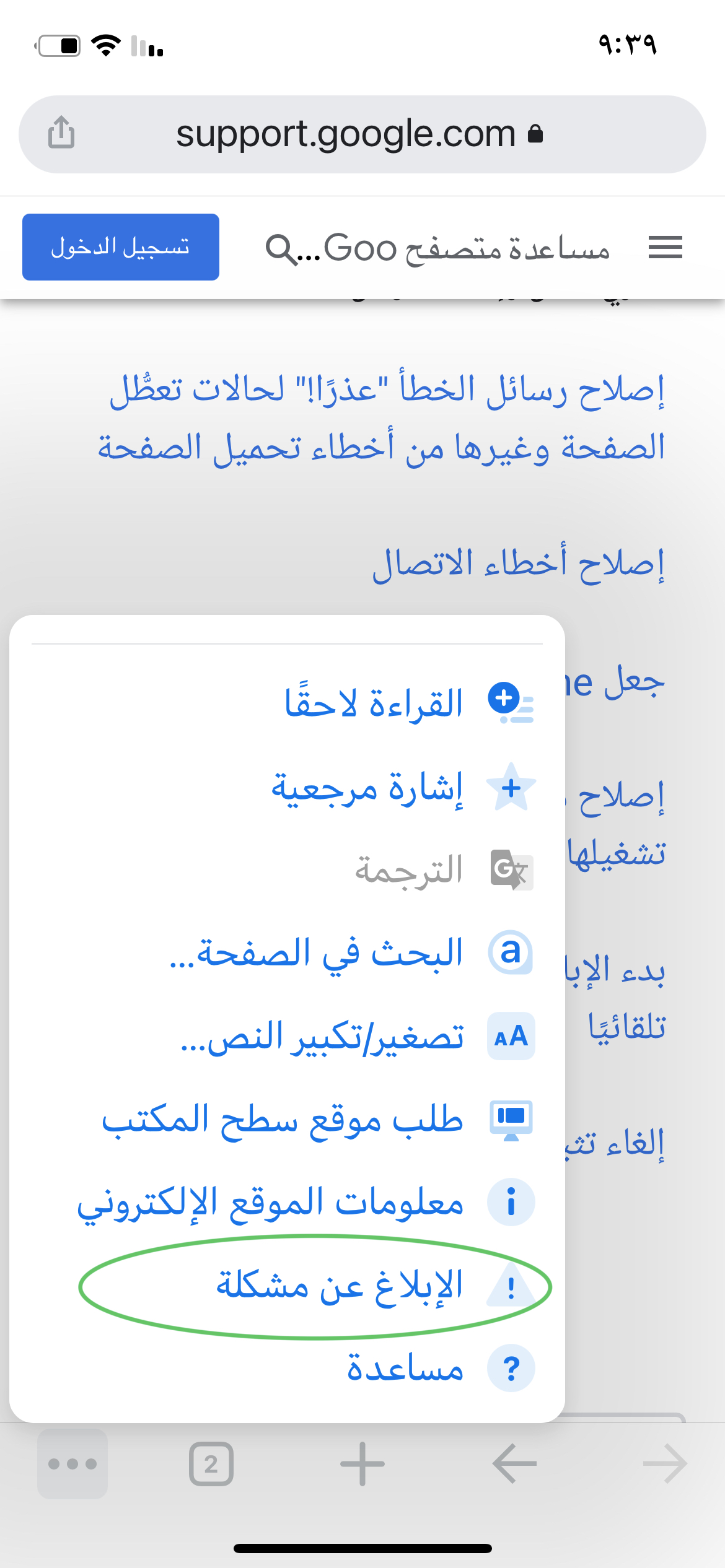Tap the share icon in address bar
This screenshot has width=725, height=1568.
pyautogui.click(x=61, y=133)
